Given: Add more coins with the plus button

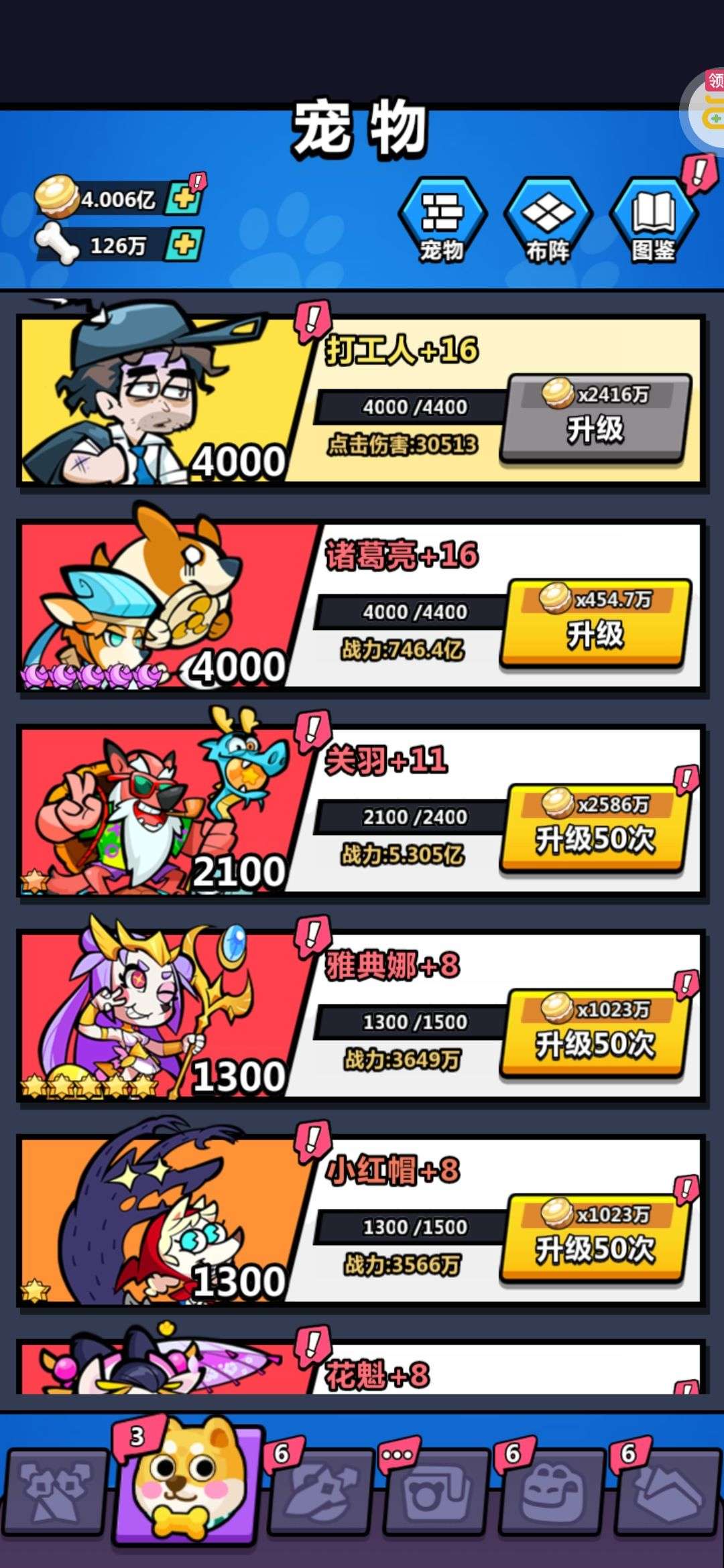Looking at the screenshot, I should click(183, 198).
